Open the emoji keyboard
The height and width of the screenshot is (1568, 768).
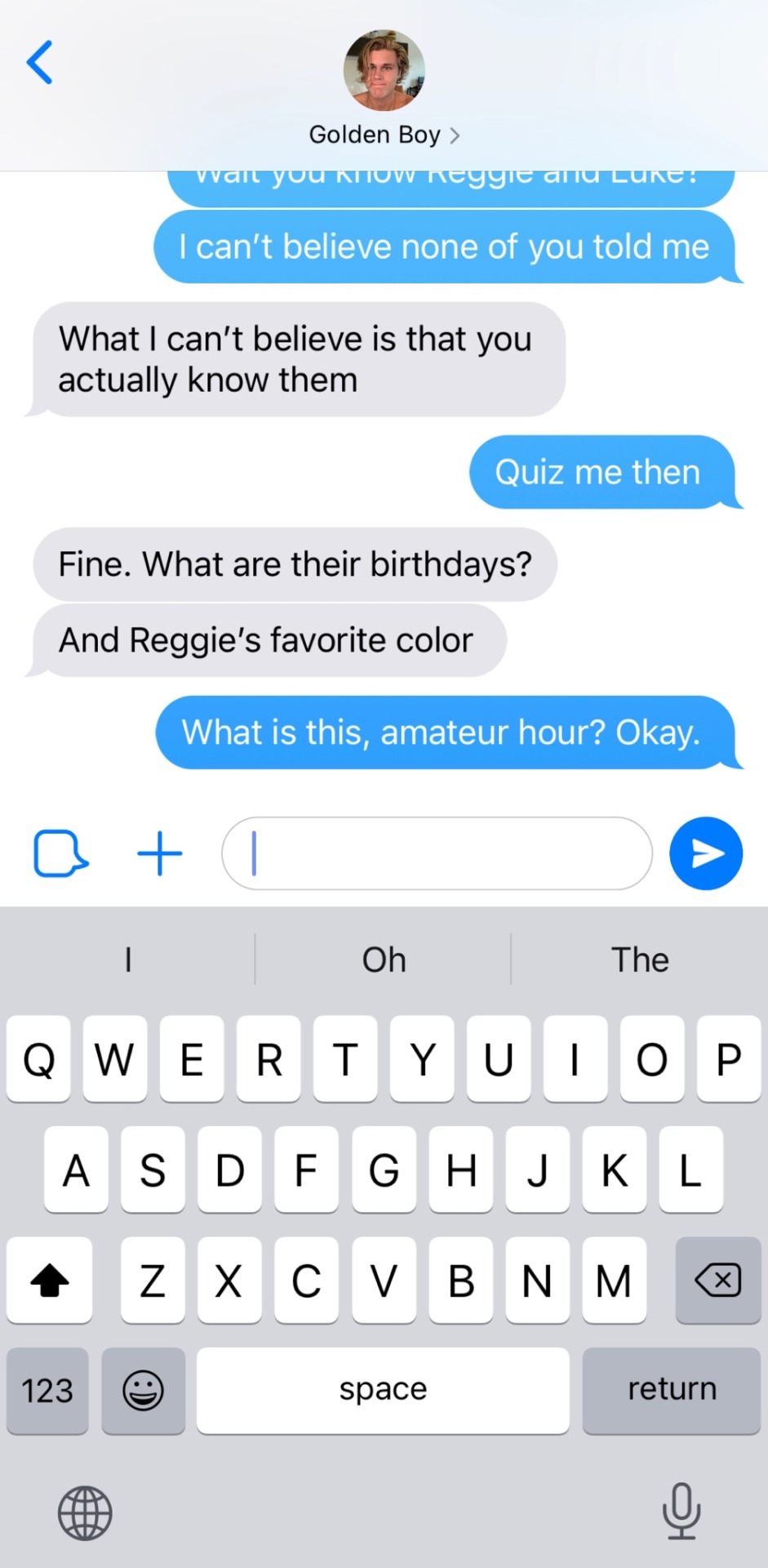(x=144, y=1390)
